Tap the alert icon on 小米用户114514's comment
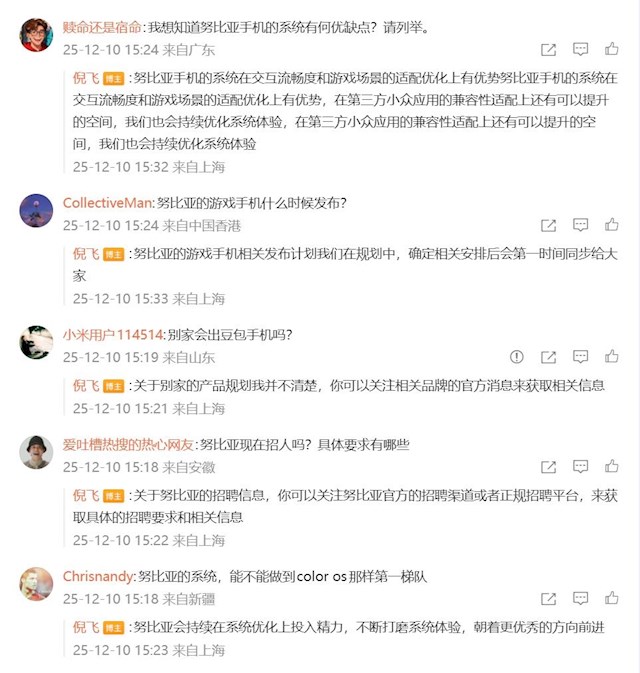 tap(516, 356)
